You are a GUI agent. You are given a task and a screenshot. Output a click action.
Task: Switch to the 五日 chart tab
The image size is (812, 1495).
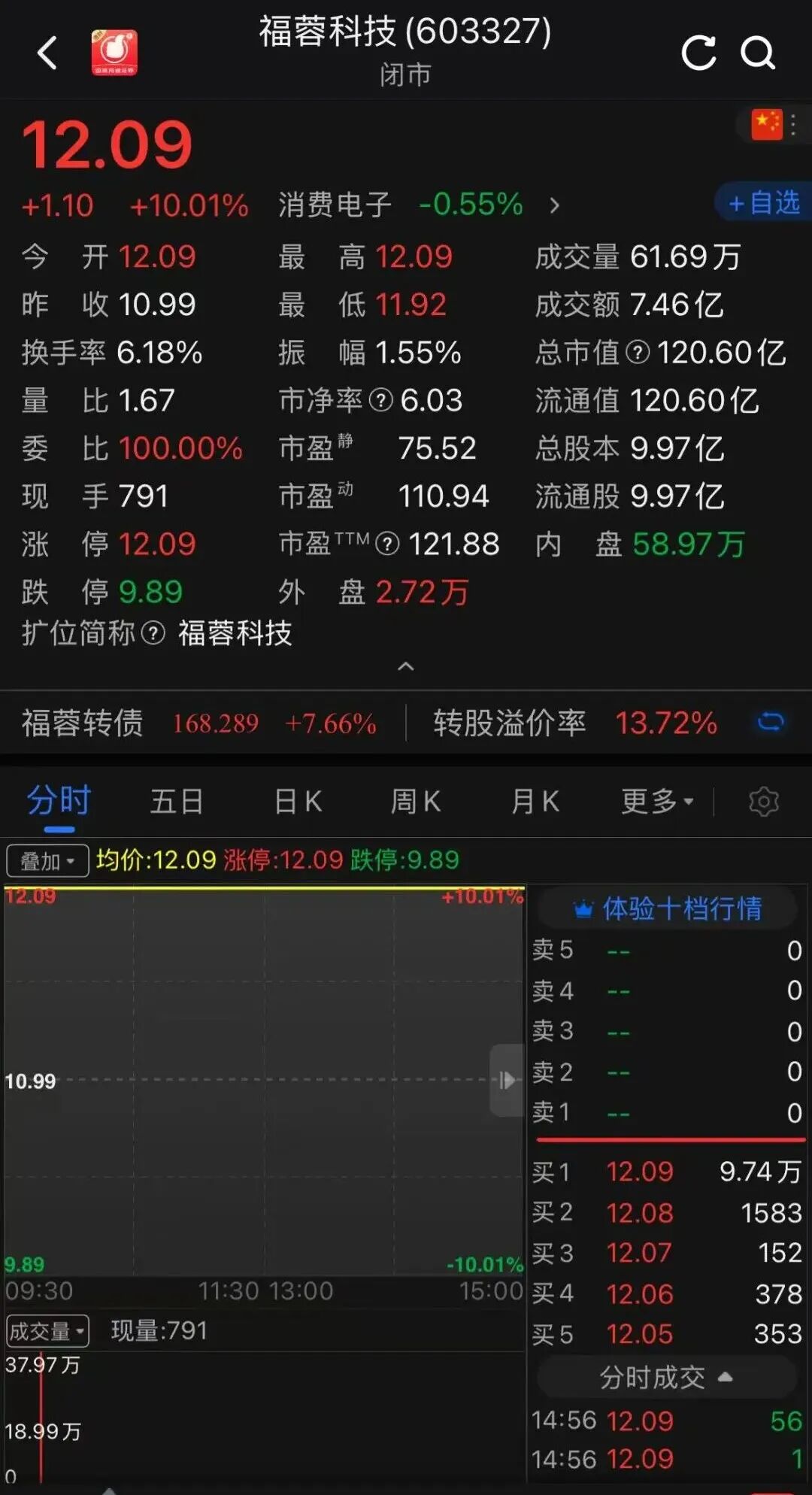(177, 802)
